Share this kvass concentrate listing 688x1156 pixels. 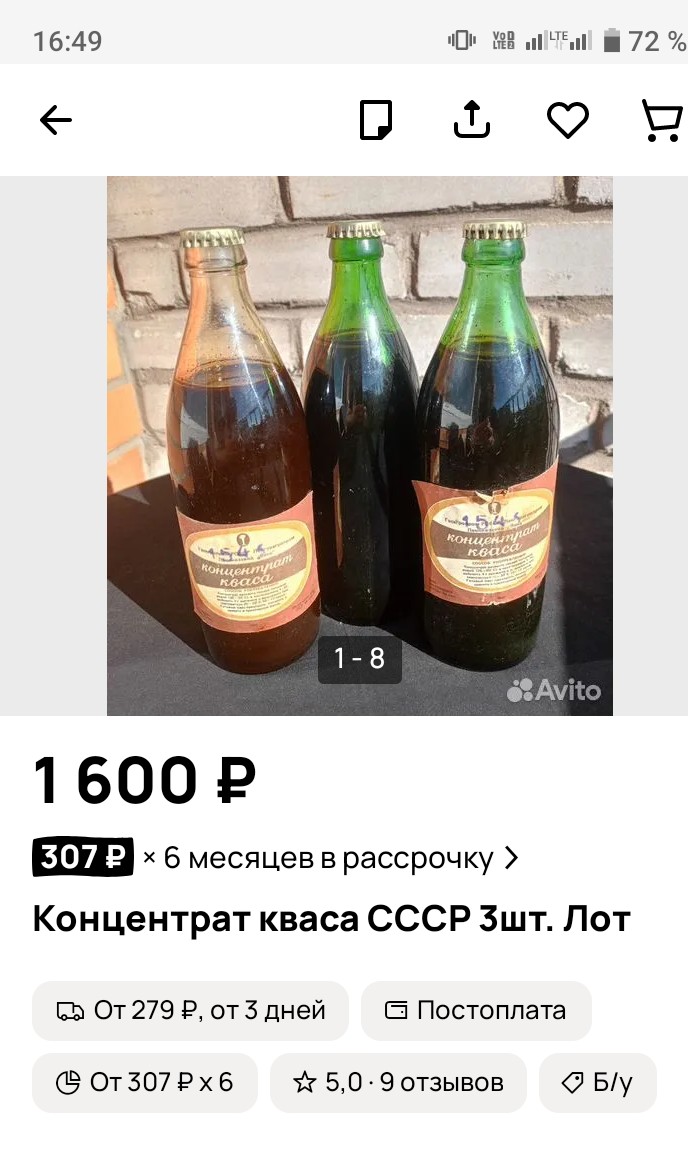click(x=472, y=120)
